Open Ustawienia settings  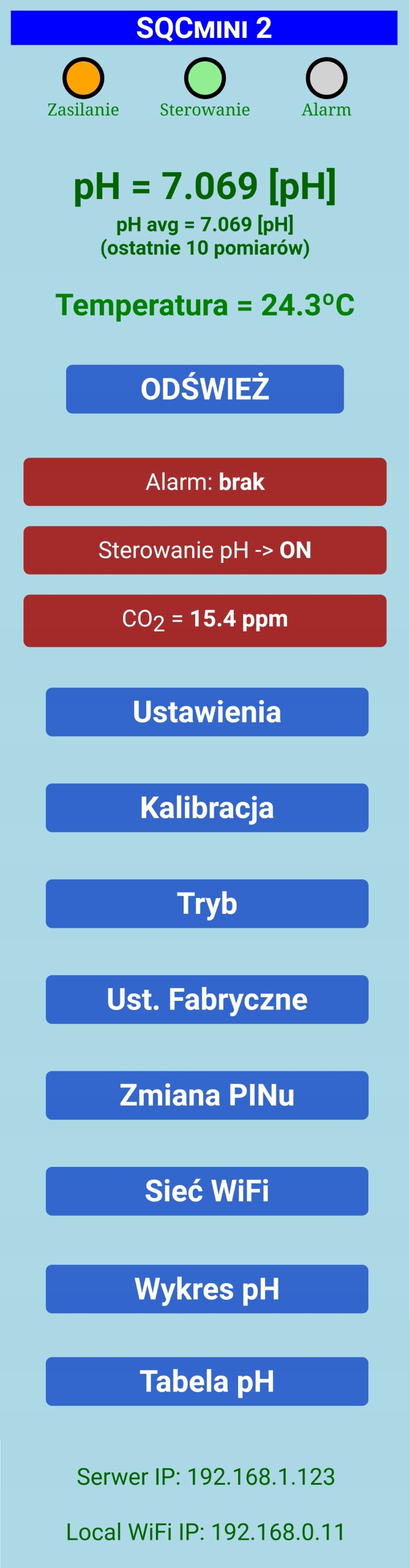[x=207, y=712]
